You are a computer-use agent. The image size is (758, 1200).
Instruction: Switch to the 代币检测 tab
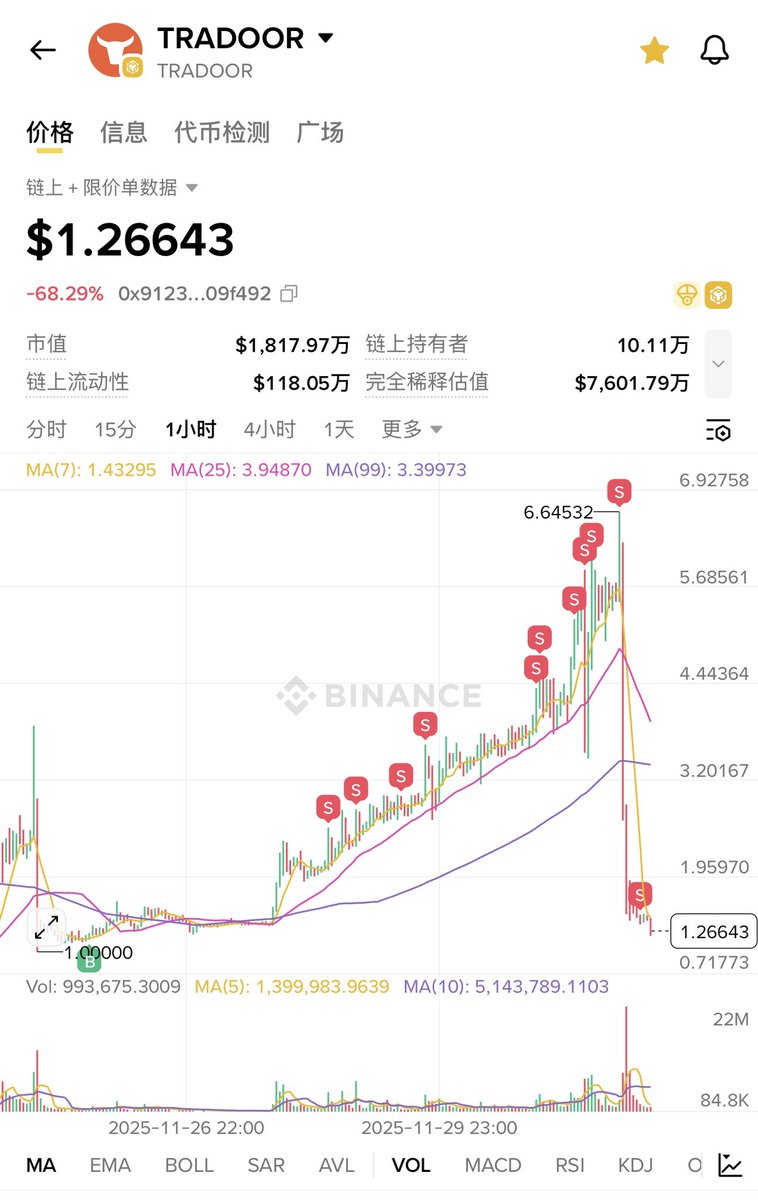[x=222, y=132]
